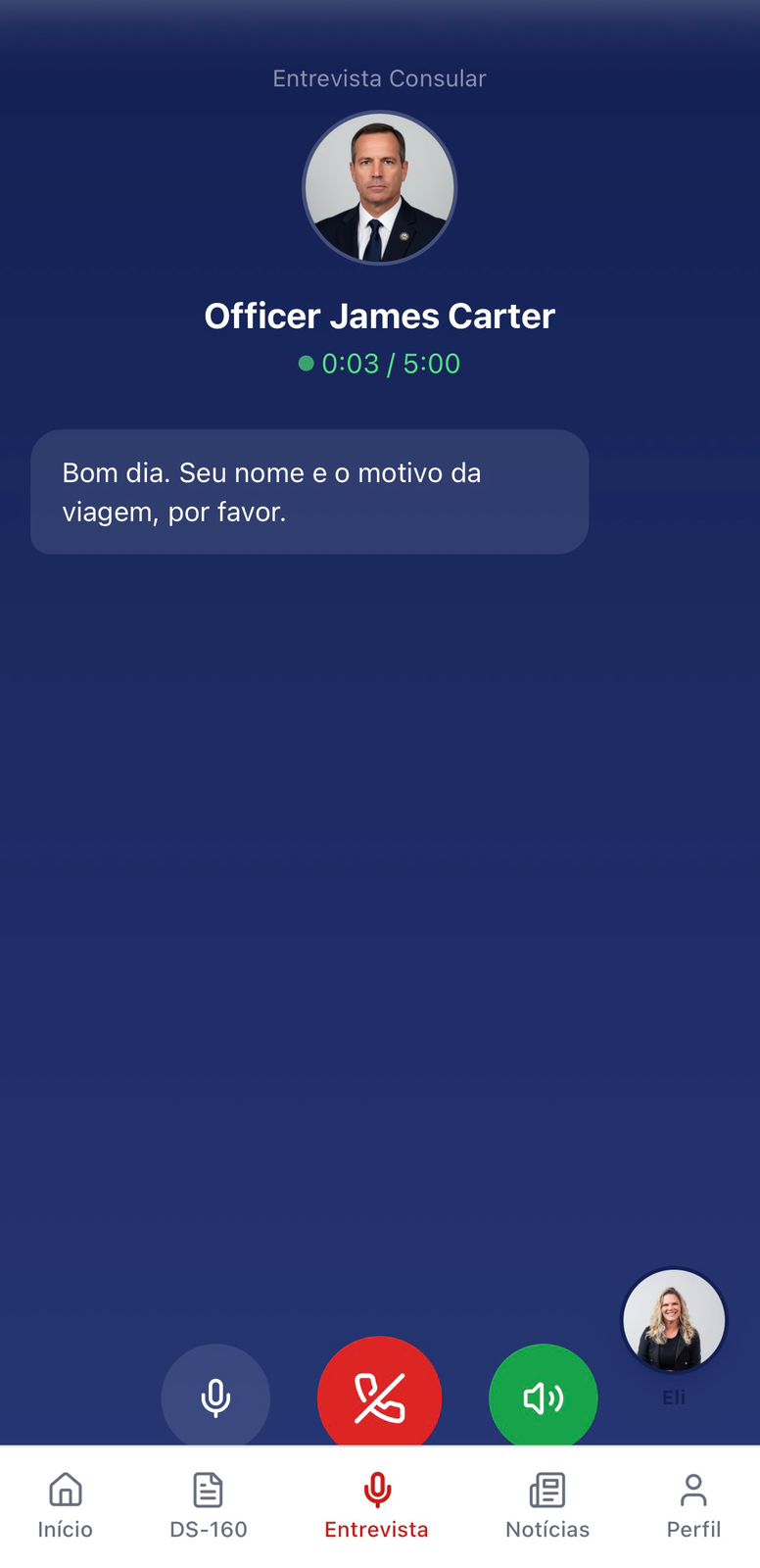Tap Officer James Carter's profile photo
760x1568 pixels.
tap(380, 187)
